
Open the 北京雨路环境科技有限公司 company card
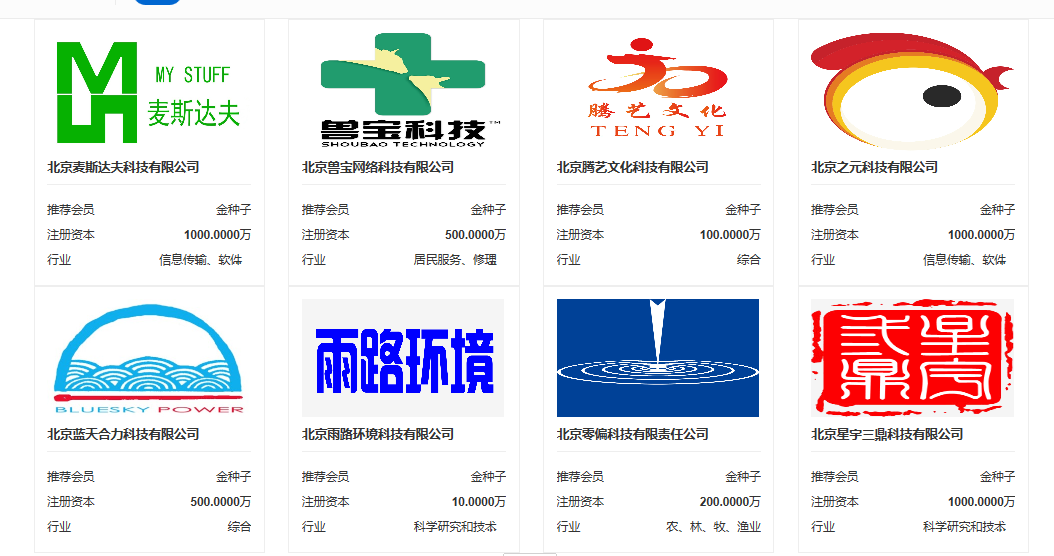point(378,434)
